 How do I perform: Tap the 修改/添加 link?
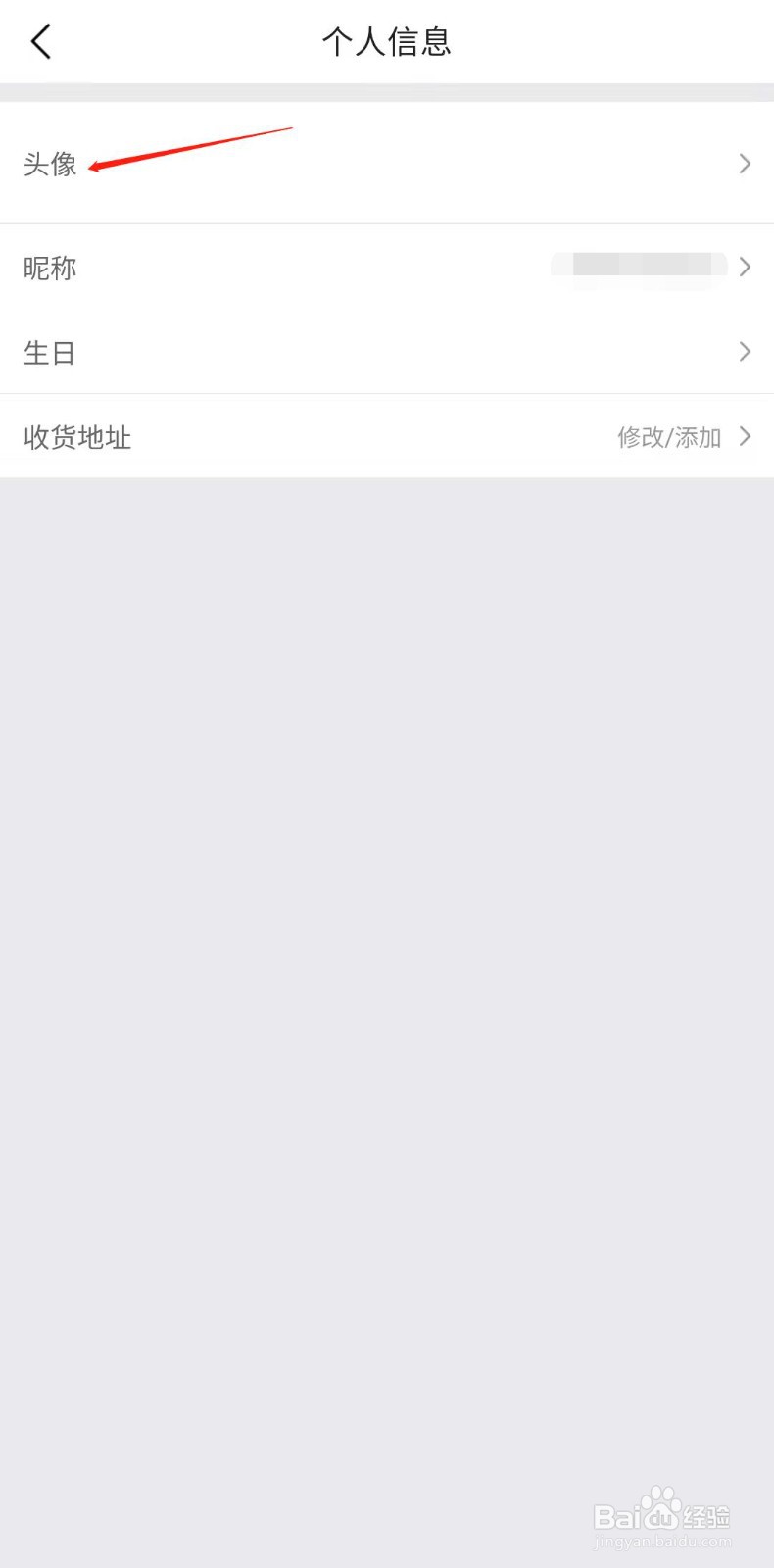(x=669, y=437)
